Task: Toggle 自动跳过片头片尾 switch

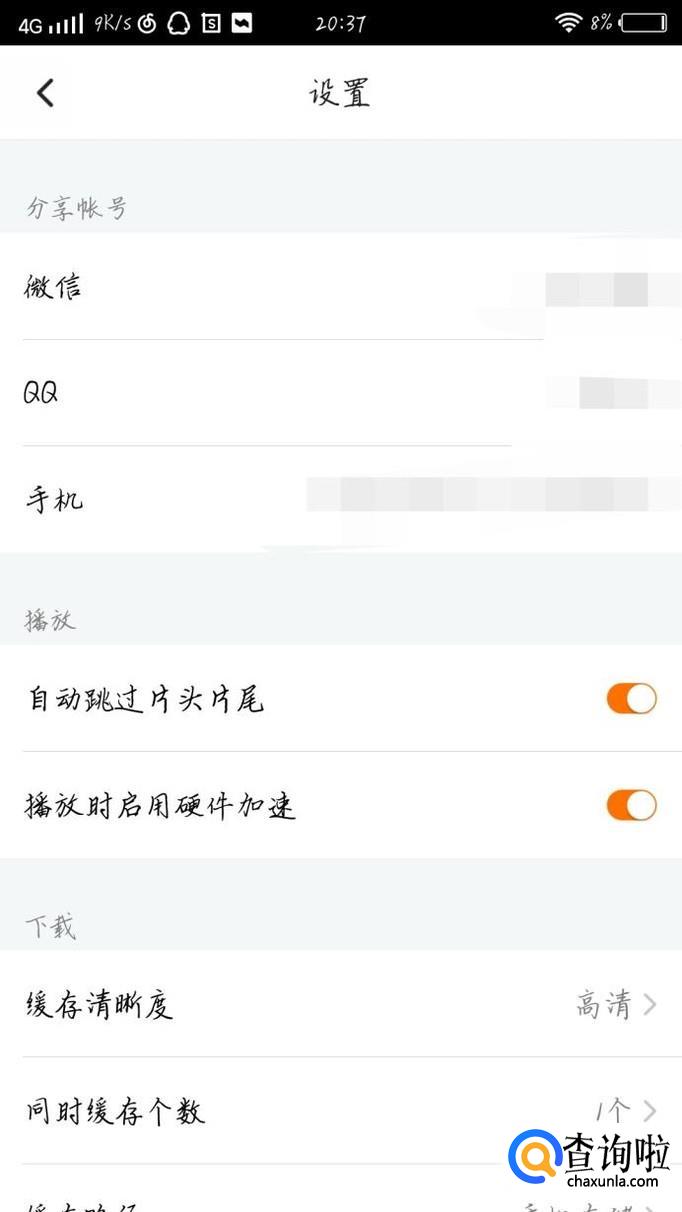Action: pyautogui.click(x=631, y=699)
